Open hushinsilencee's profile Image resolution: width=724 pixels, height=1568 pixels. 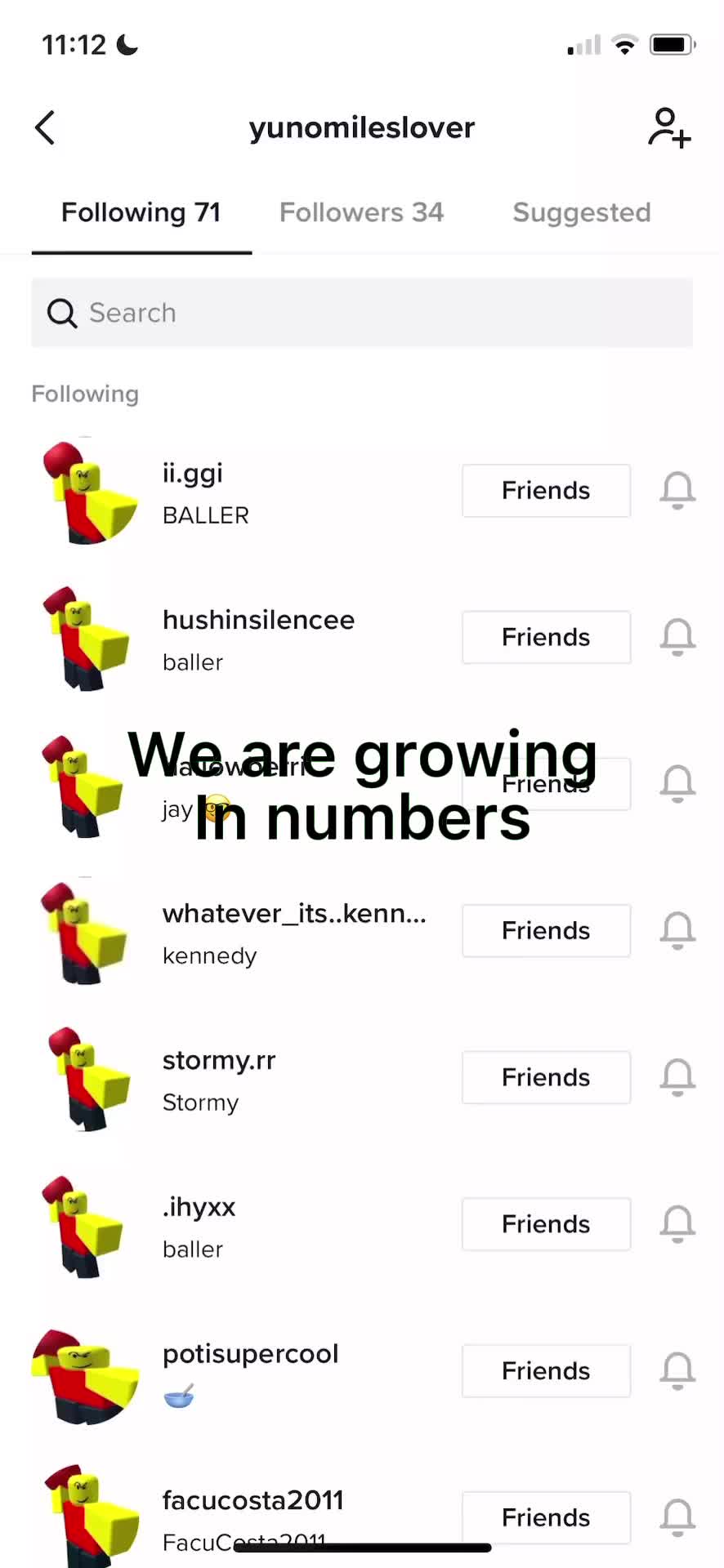click(258, 621)
